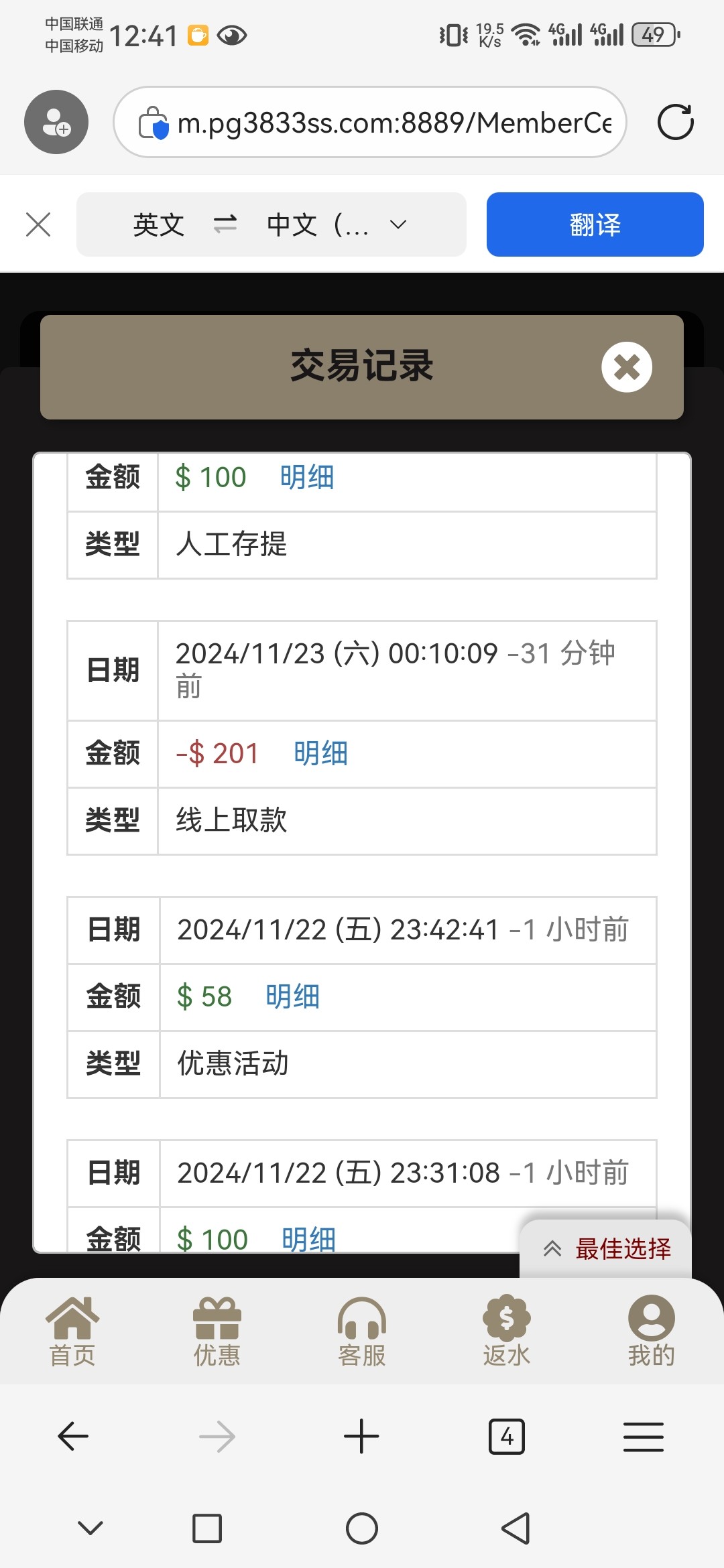Open the target language dropdown

398,224
